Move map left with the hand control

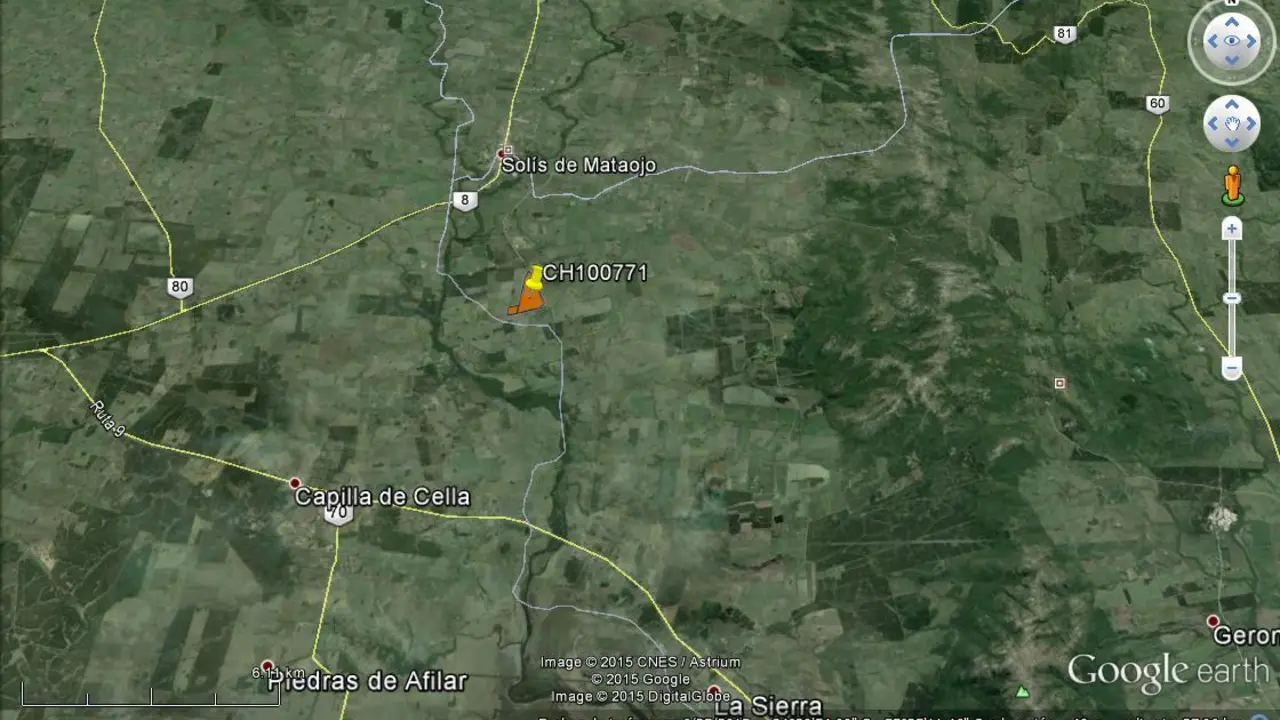coord(1213,124)
